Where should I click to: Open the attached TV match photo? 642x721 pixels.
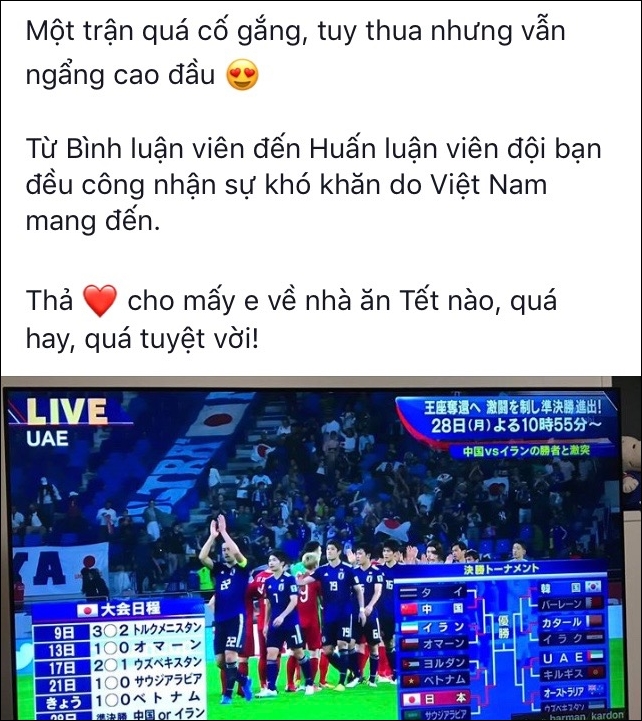(x=320, y=548)
